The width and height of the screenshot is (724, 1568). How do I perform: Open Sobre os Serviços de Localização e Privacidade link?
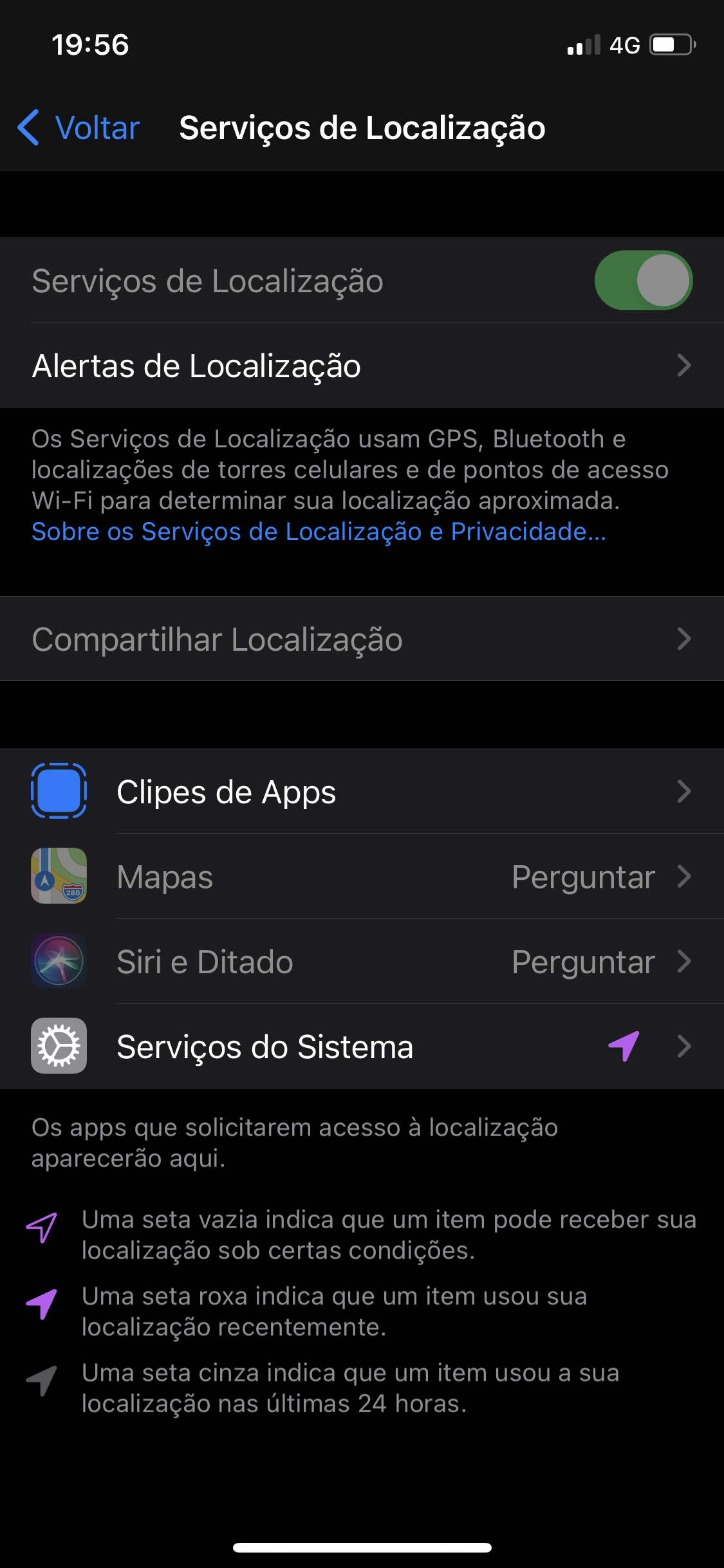tap(319, 532)
